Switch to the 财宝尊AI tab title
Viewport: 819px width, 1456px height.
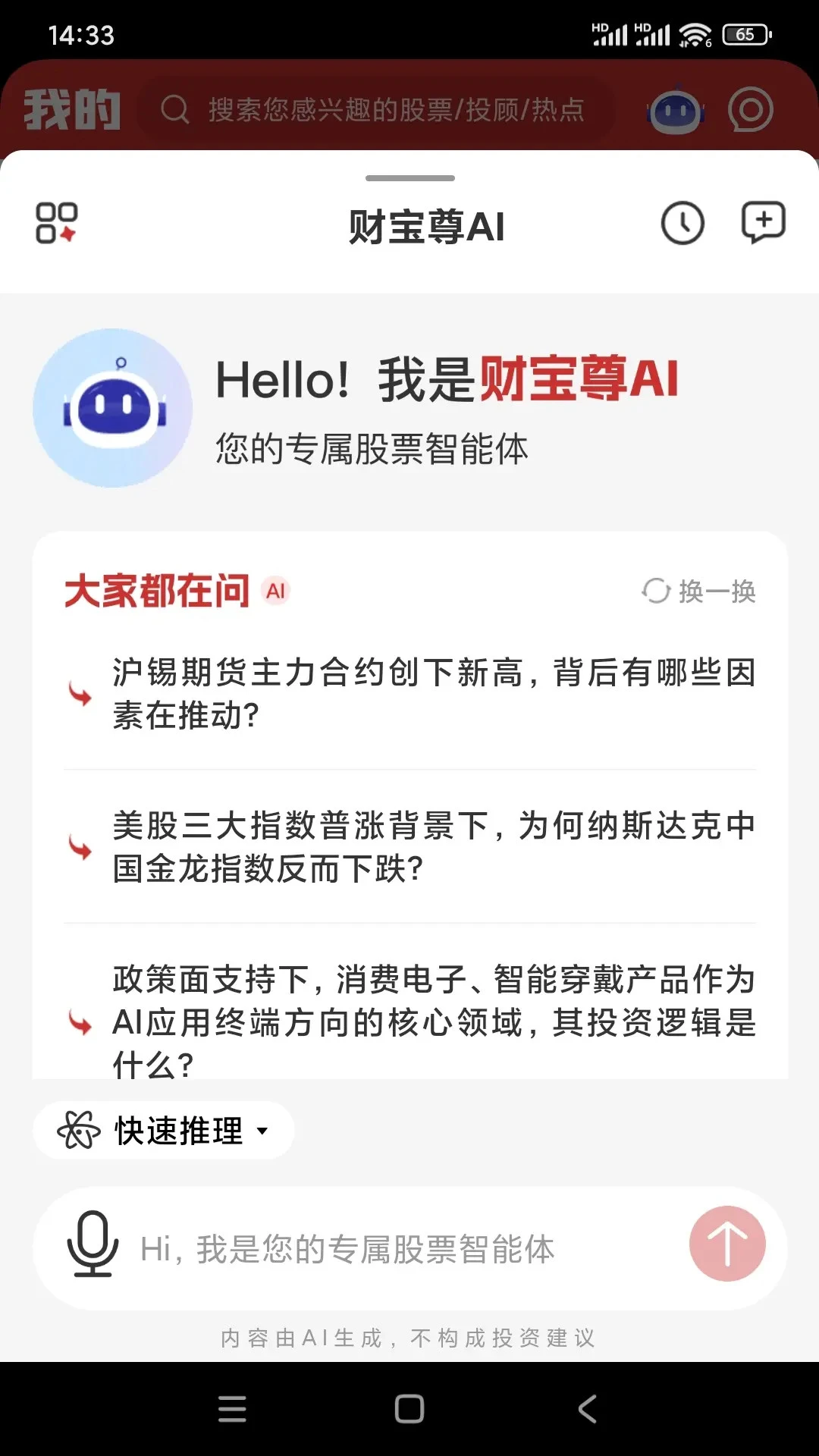[426, 224]
